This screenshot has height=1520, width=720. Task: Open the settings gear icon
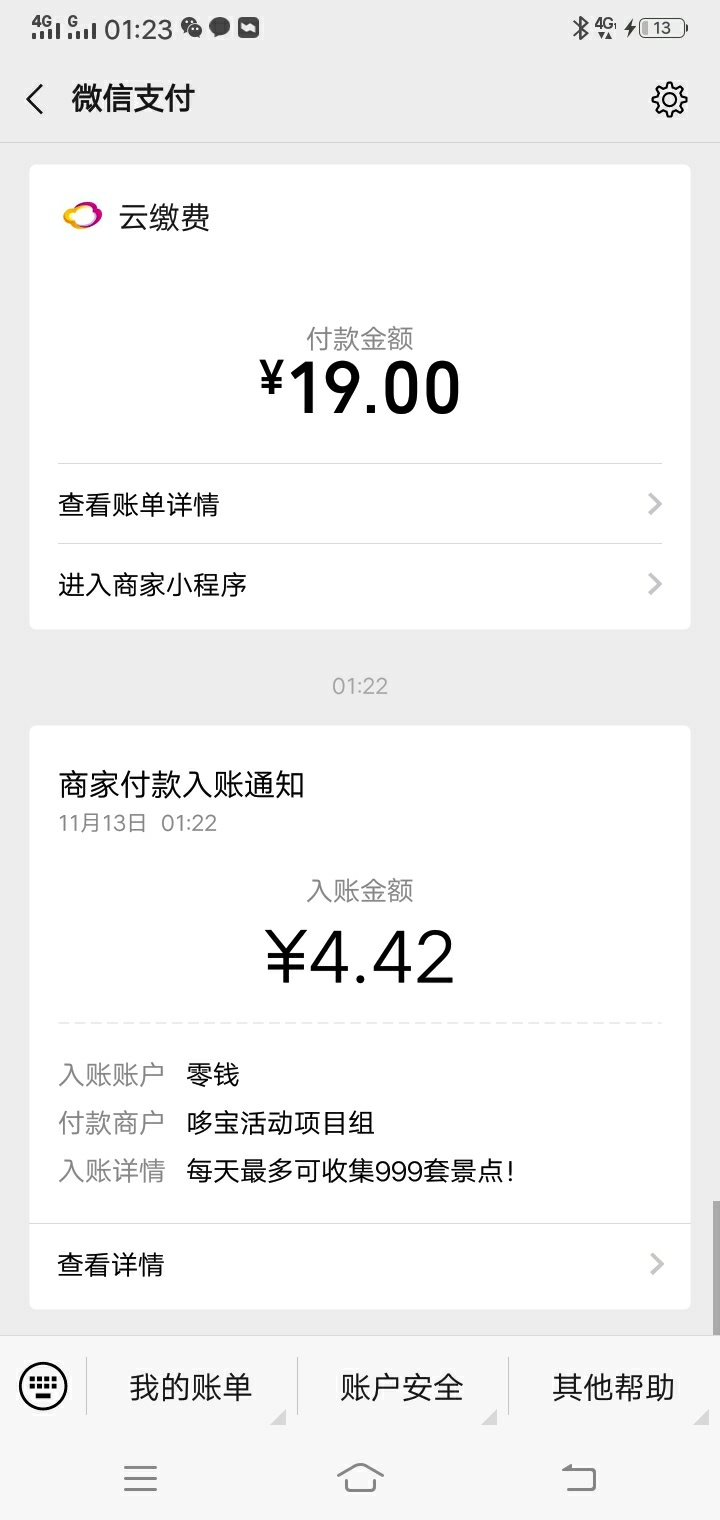[x=669, y=99]
